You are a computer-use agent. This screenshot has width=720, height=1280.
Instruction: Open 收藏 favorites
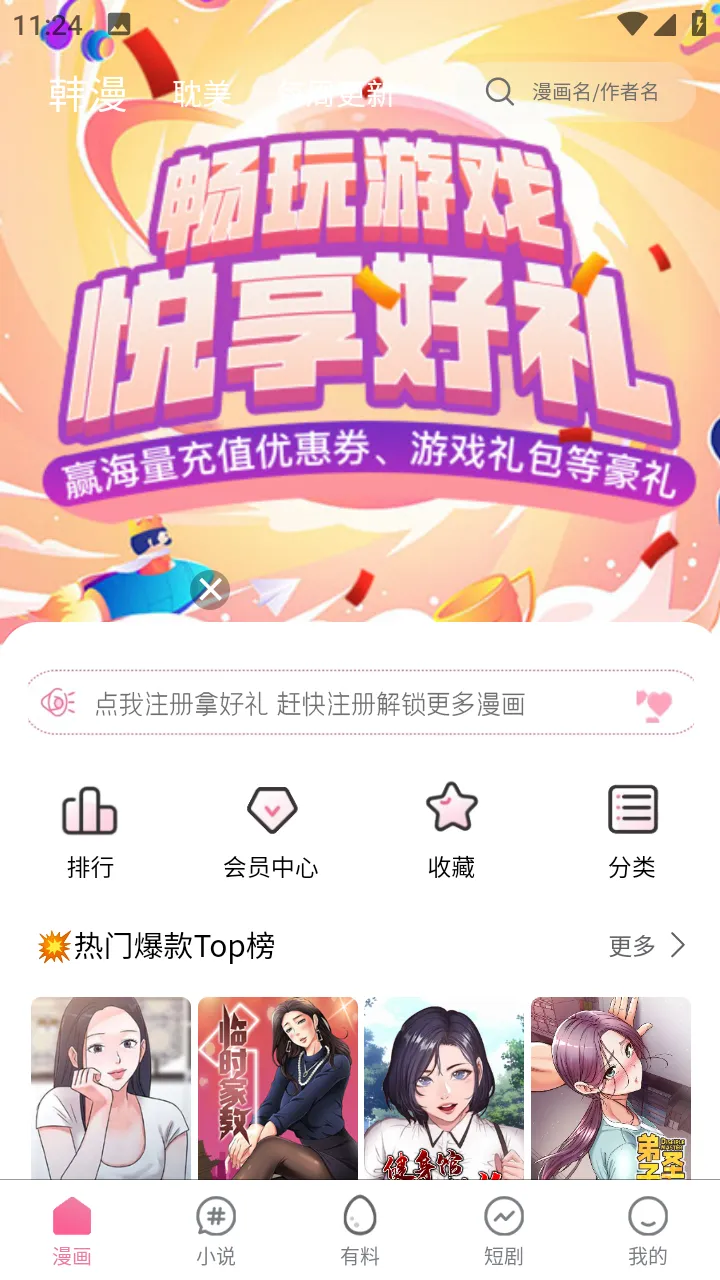(x=451, y=830)
